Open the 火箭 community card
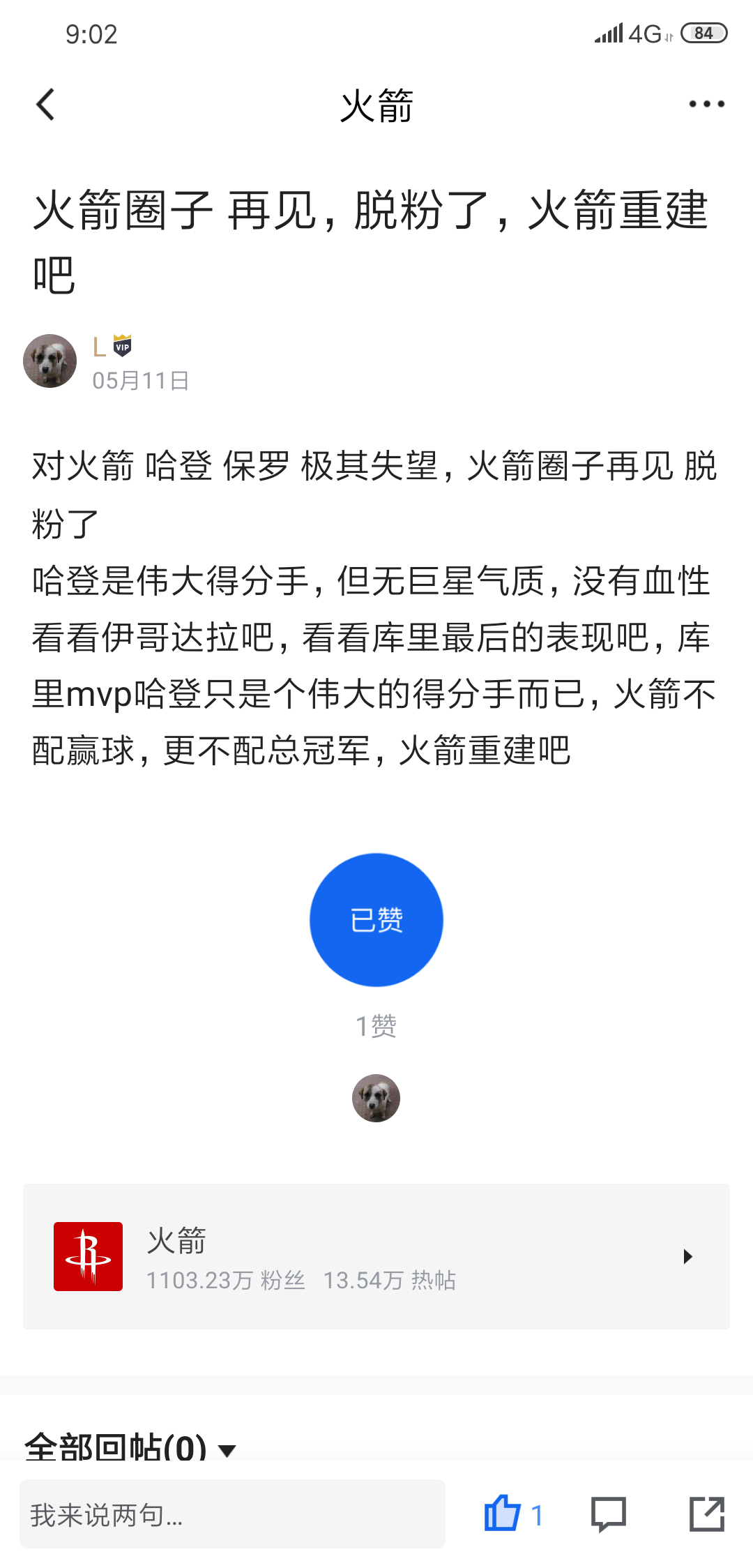Screen dimensions: 753x1568 click(376, 1256)
